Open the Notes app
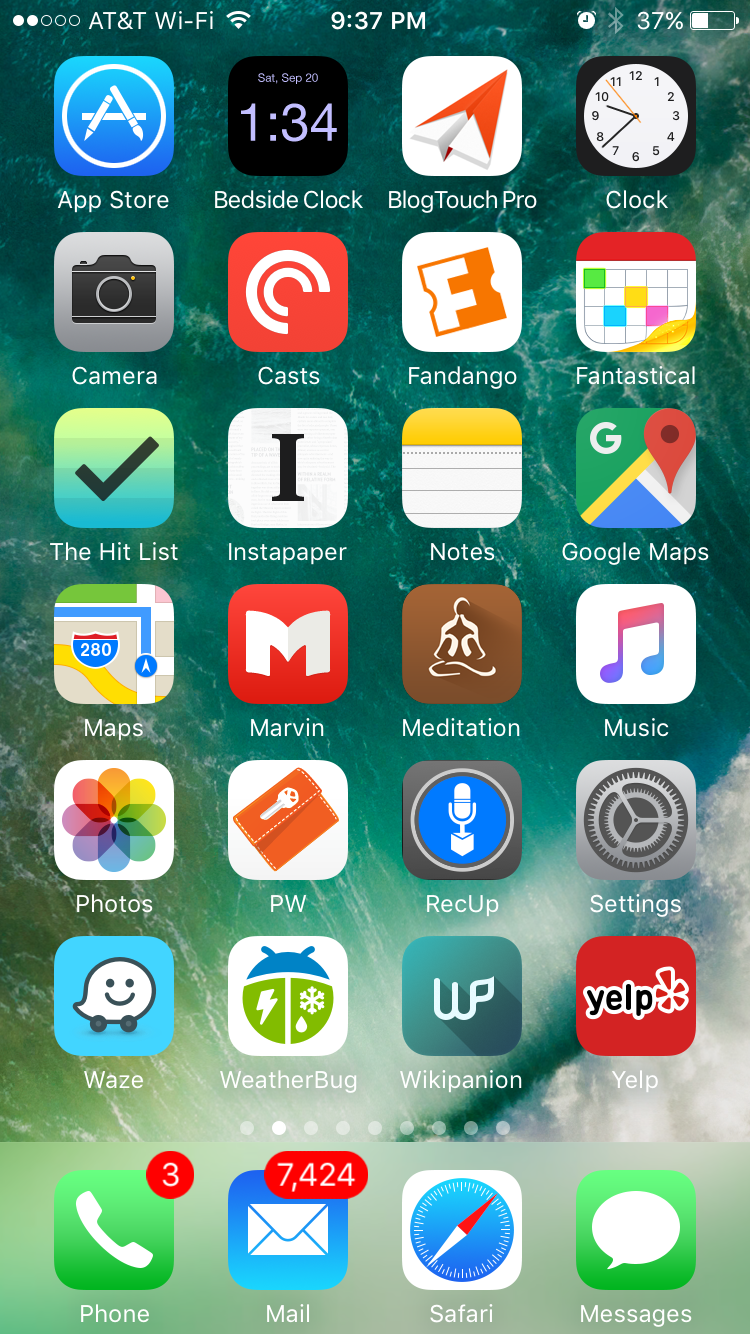This screenshot has width=750, height=1334. coord(462,468)
